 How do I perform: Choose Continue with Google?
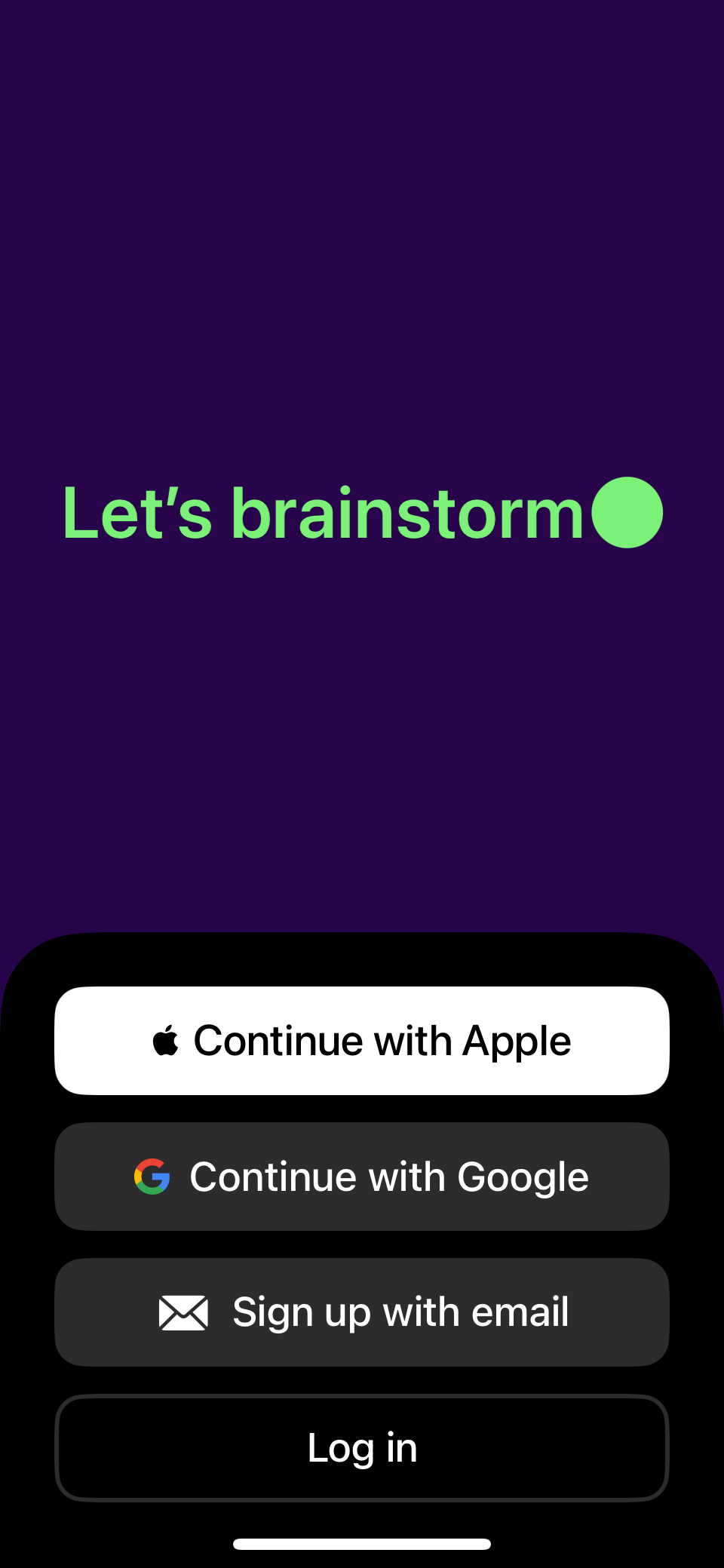pos(362,1177)
